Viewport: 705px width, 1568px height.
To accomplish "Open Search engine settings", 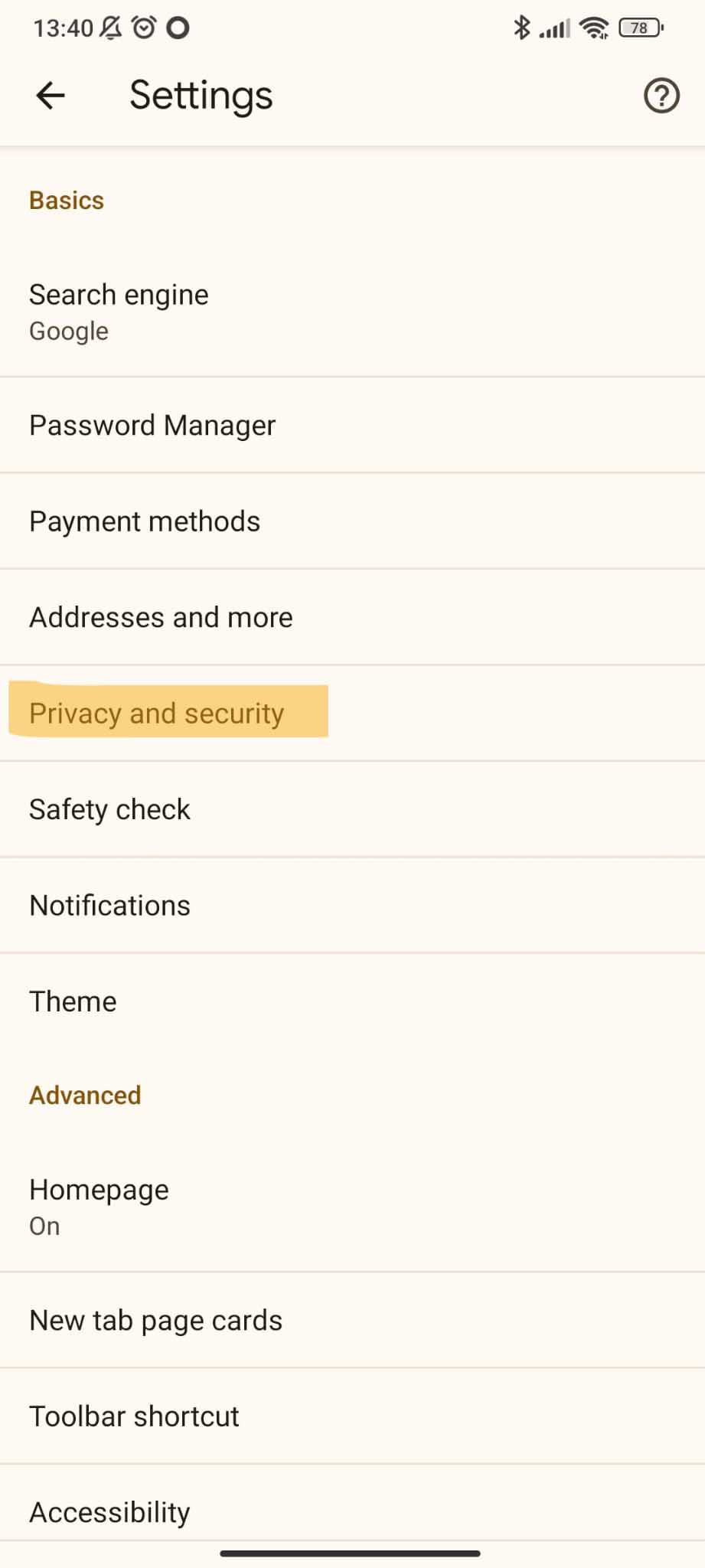I will [119, 312].
